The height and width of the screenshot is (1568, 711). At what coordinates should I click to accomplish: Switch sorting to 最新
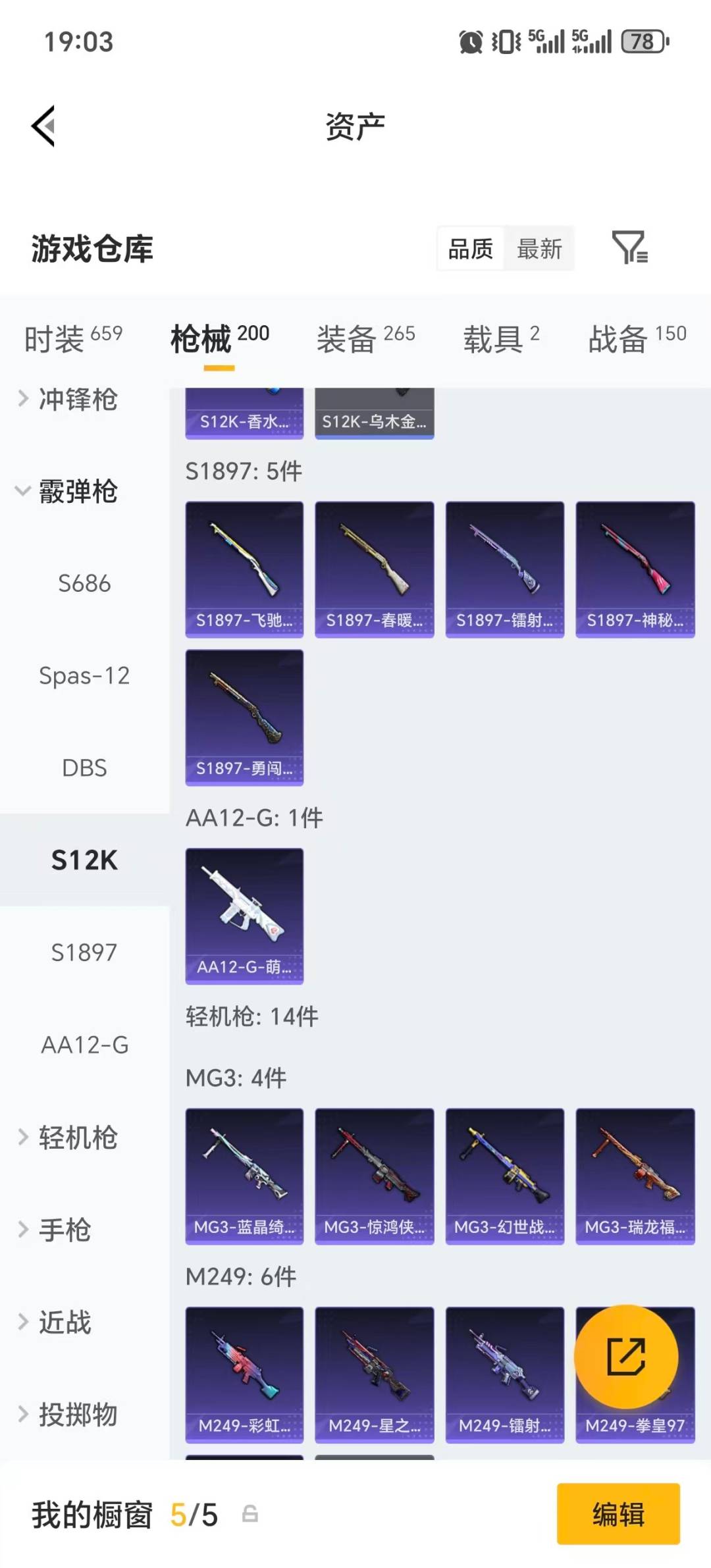pyautogui.click(x=539, y=249)
